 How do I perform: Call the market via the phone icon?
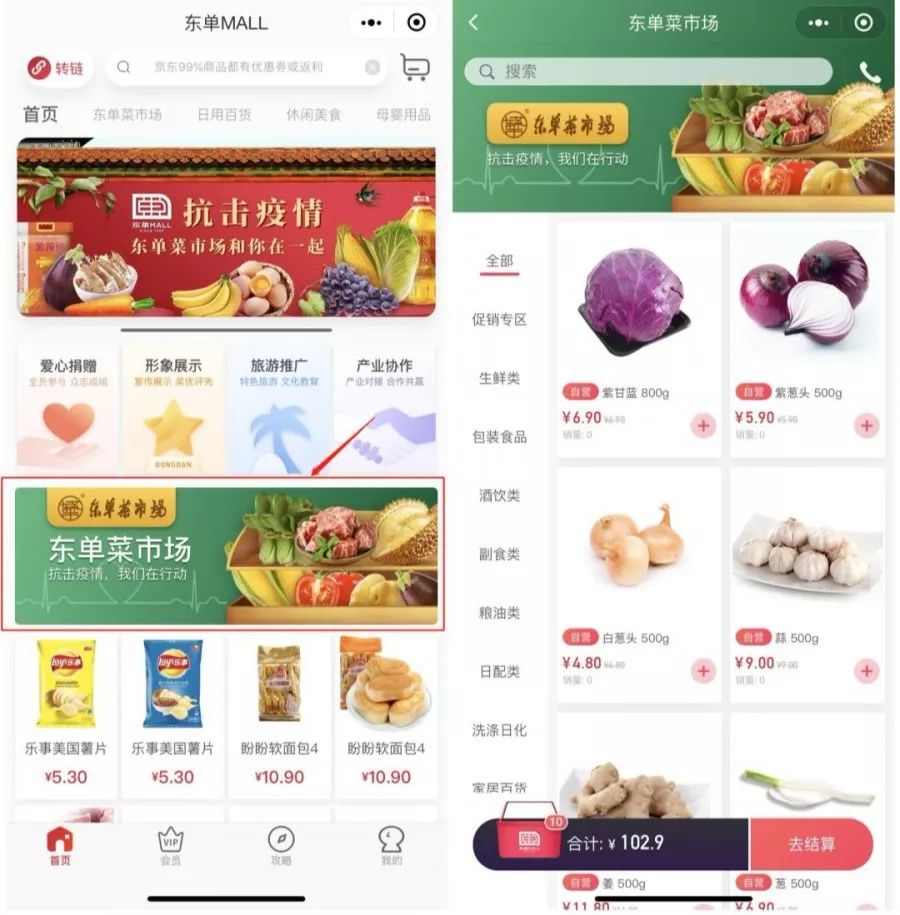tap(869, 72)
